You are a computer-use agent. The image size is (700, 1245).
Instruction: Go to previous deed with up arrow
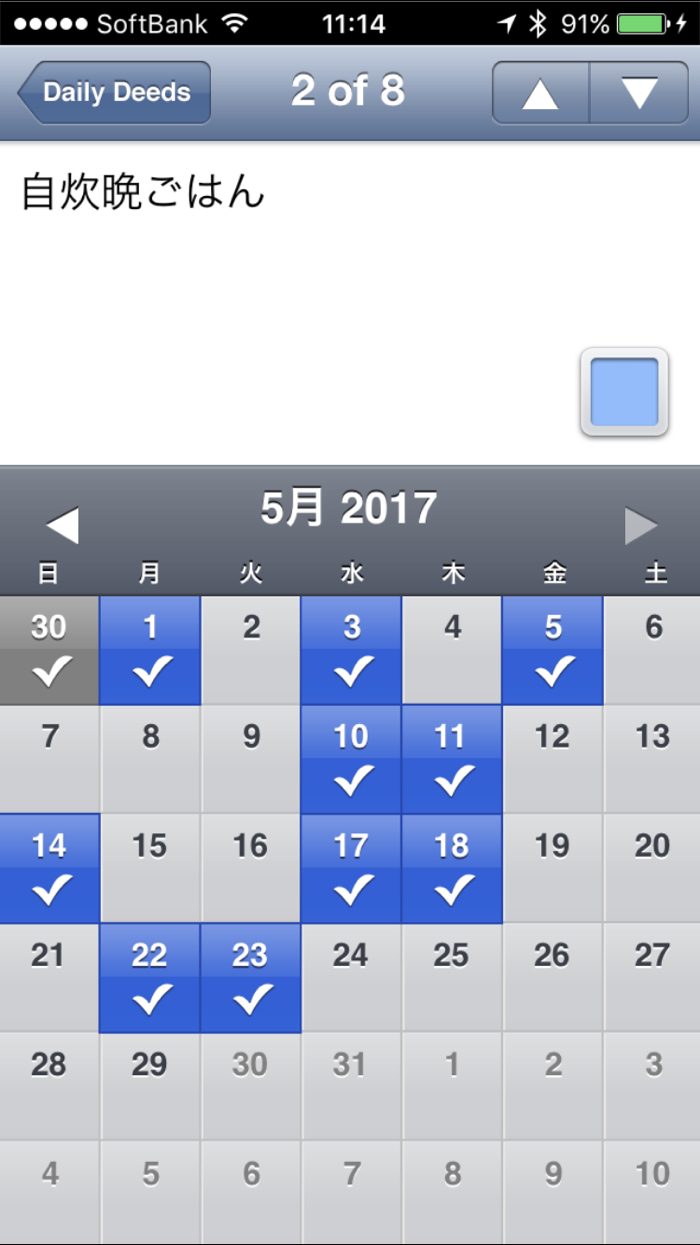540,93
